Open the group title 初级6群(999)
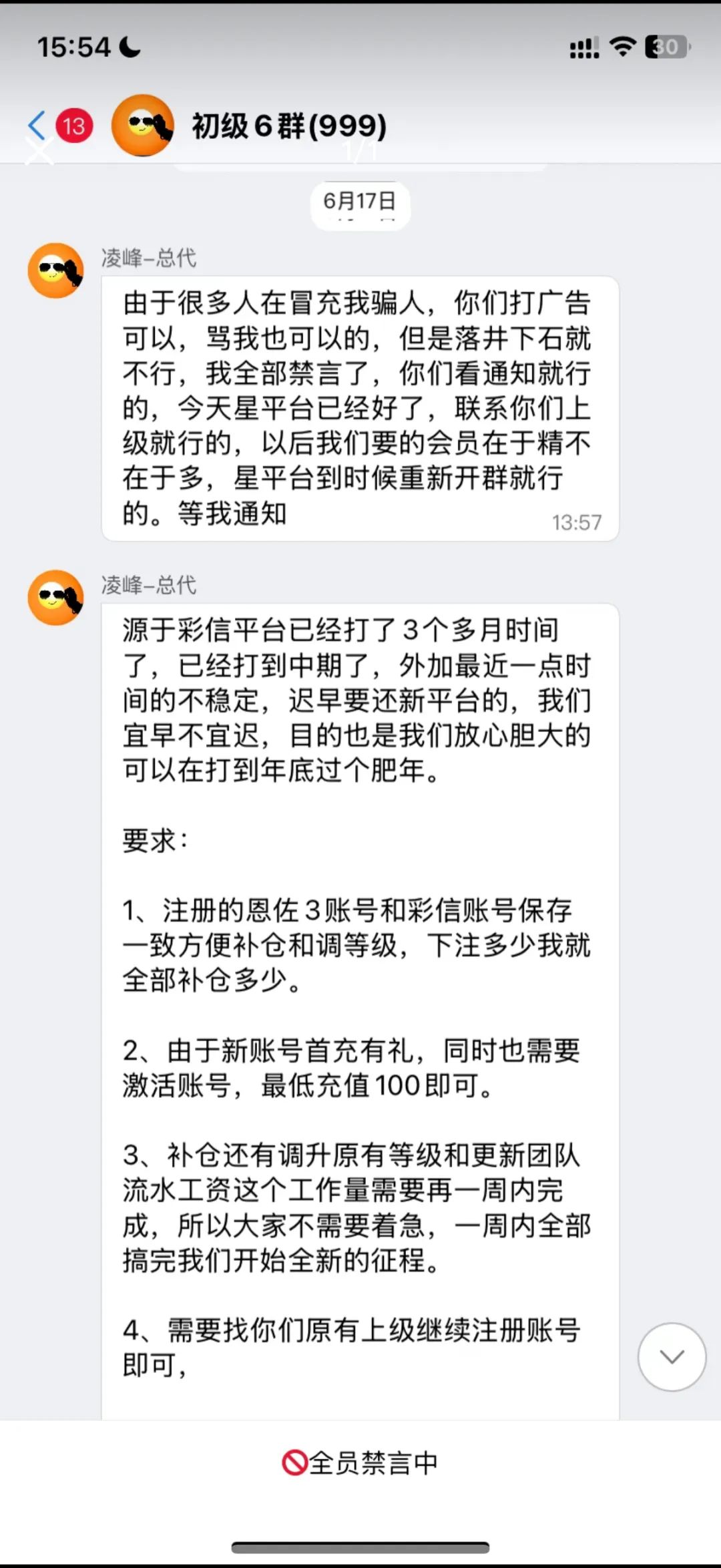 287,127
